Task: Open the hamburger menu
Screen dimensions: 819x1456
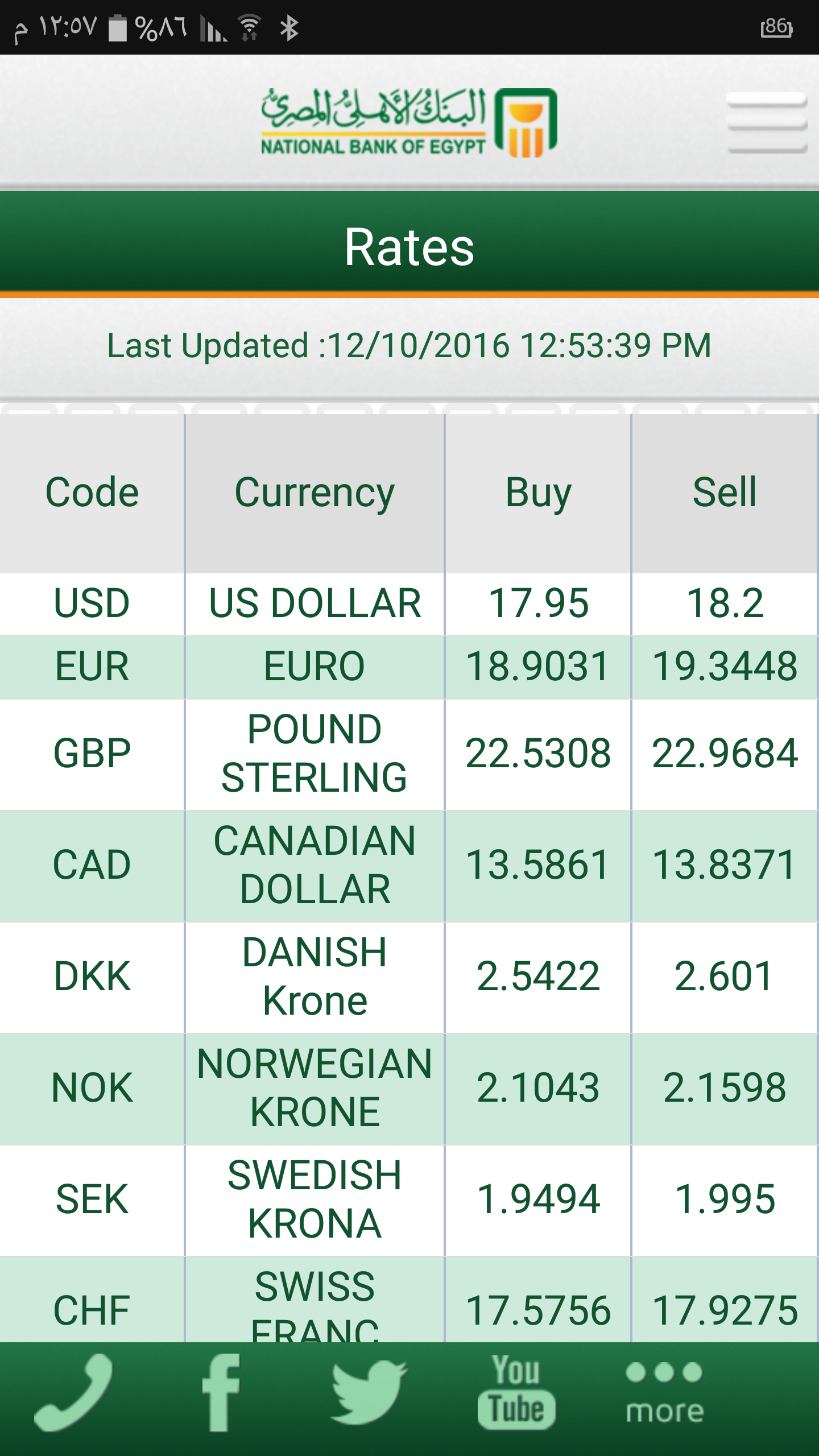Action: pyautogui.click(x=767, y=123)
